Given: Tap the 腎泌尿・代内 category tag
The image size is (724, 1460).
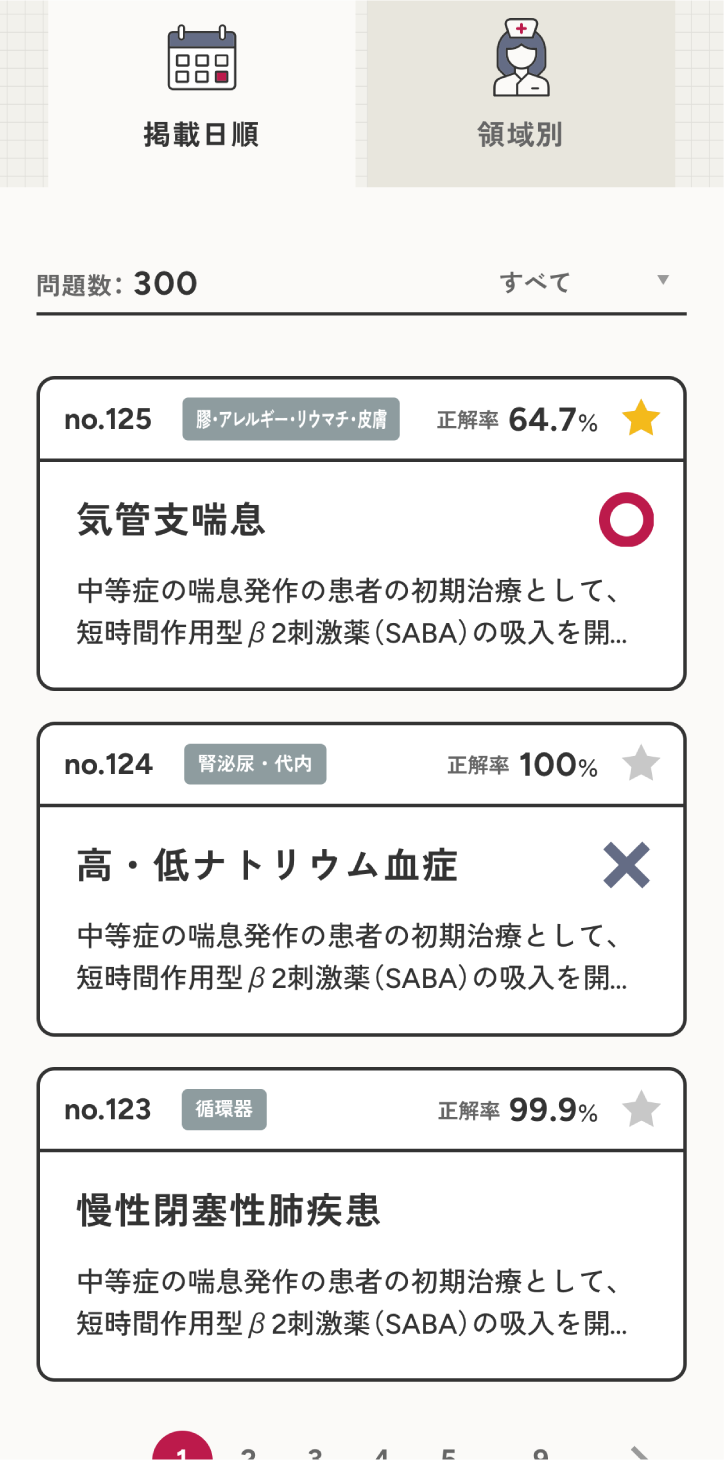Looking at the screenshot, I should (255, 765).
